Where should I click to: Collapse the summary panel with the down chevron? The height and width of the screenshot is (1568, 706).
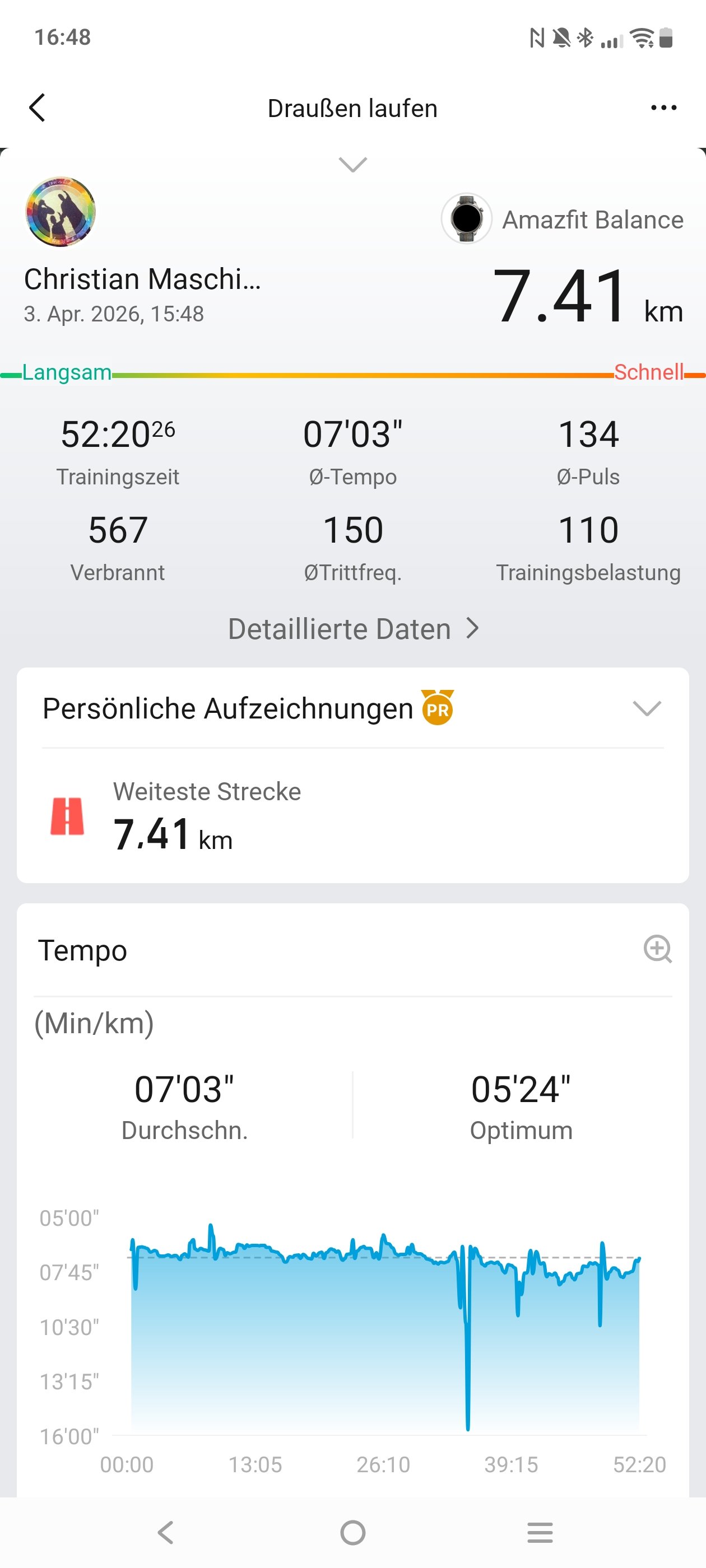click(352, 164)
